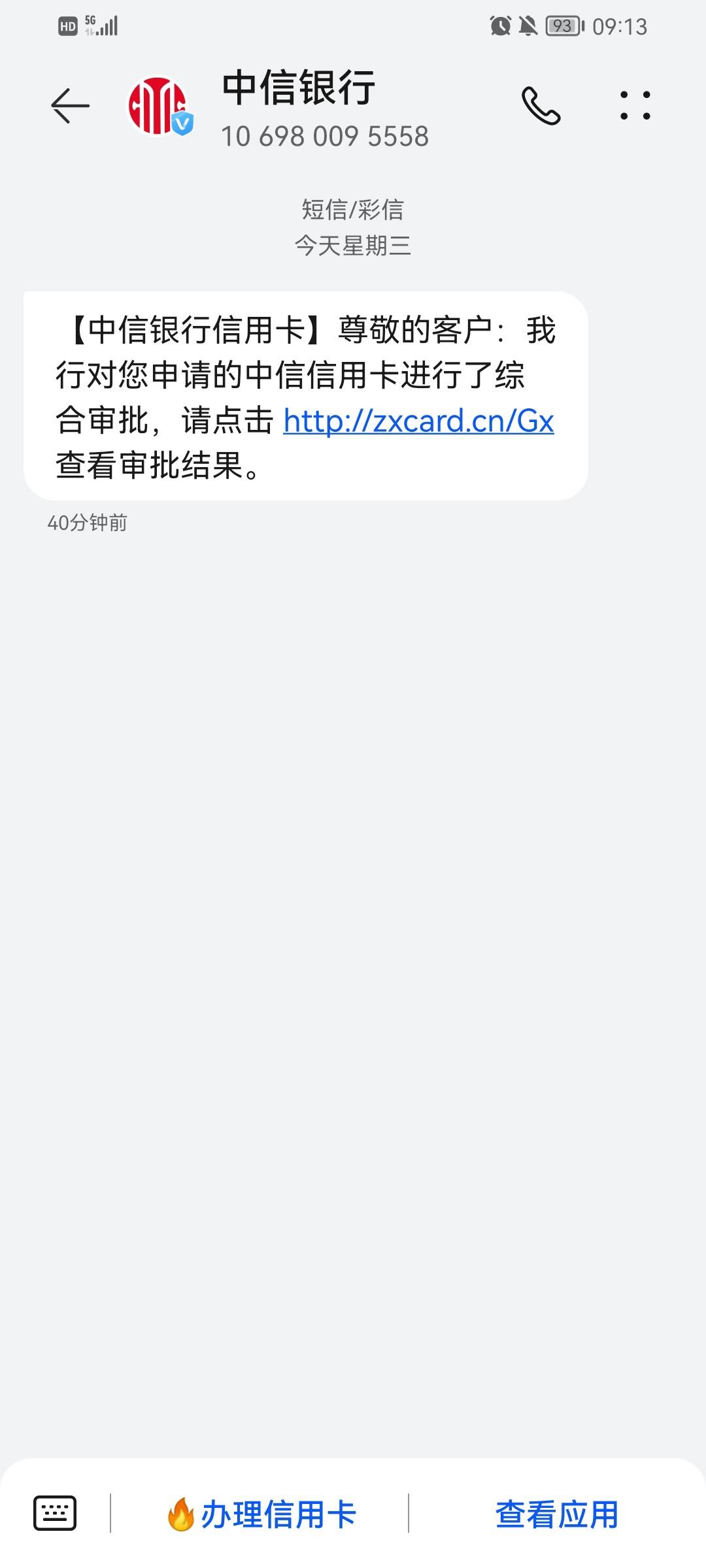Go back to the message list
Viewport: 706px width, 1568px height.
70,105
